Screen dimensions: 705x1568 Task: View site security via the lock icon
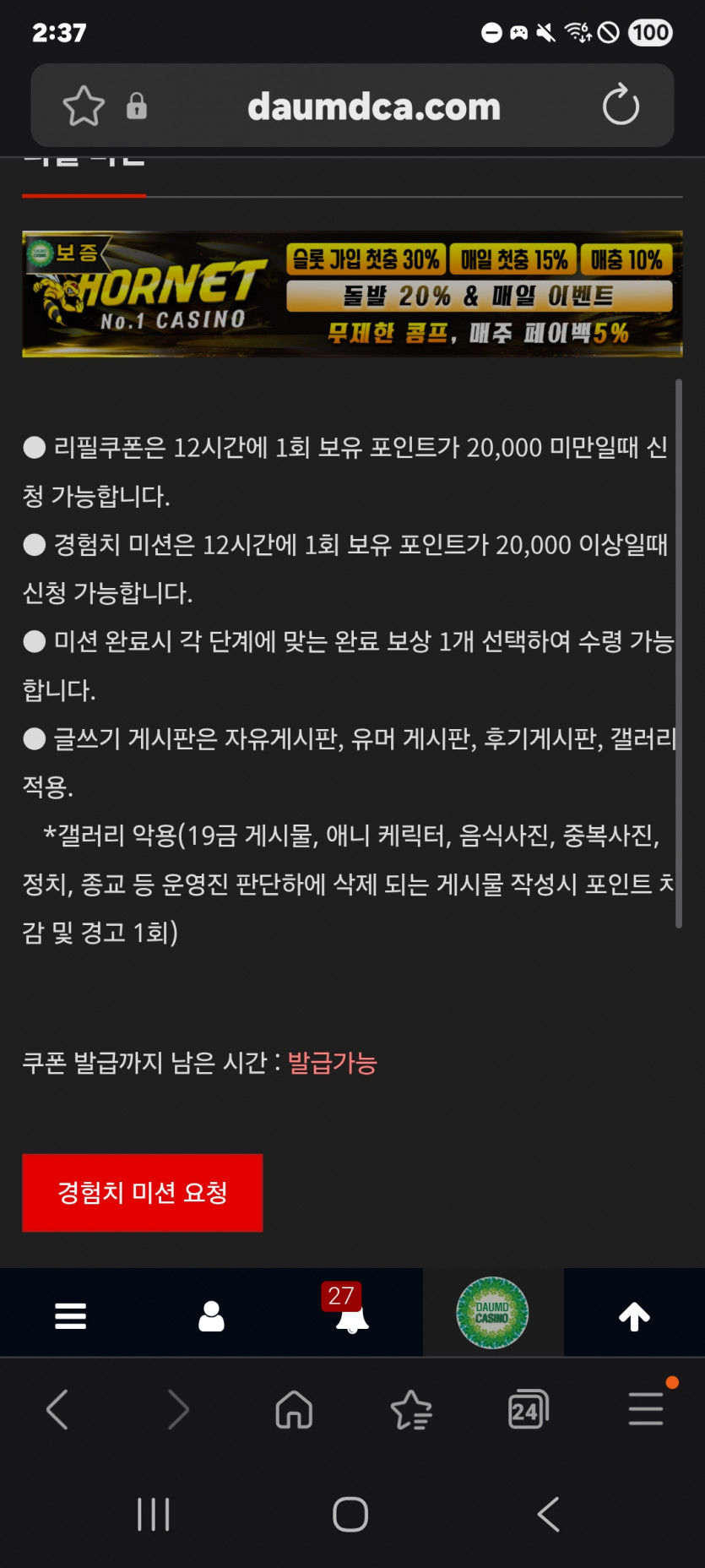point(137,106)
